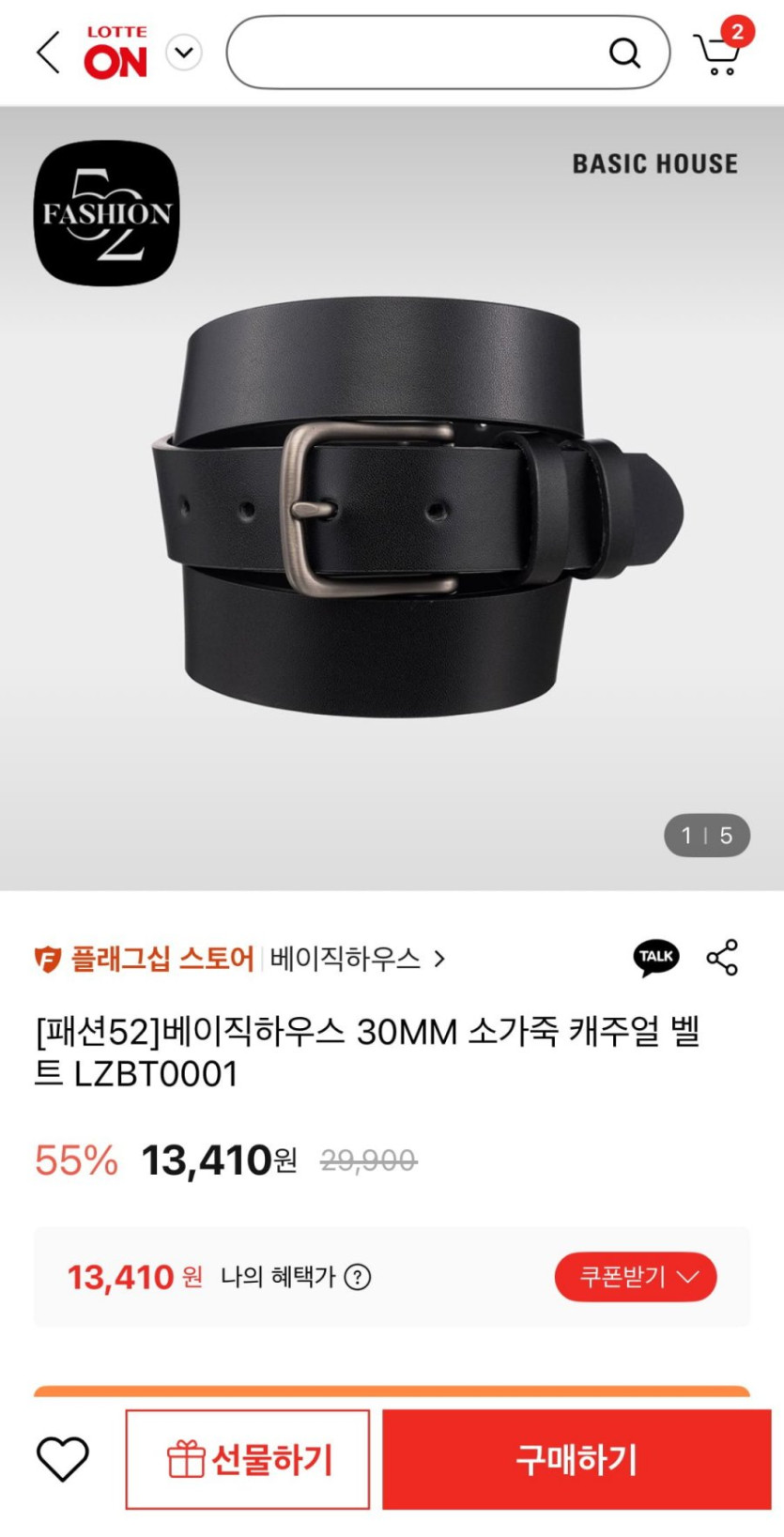The height and width of the screenshot is (1537, 784).
Task: Share this product
Action: pos(722,958)
